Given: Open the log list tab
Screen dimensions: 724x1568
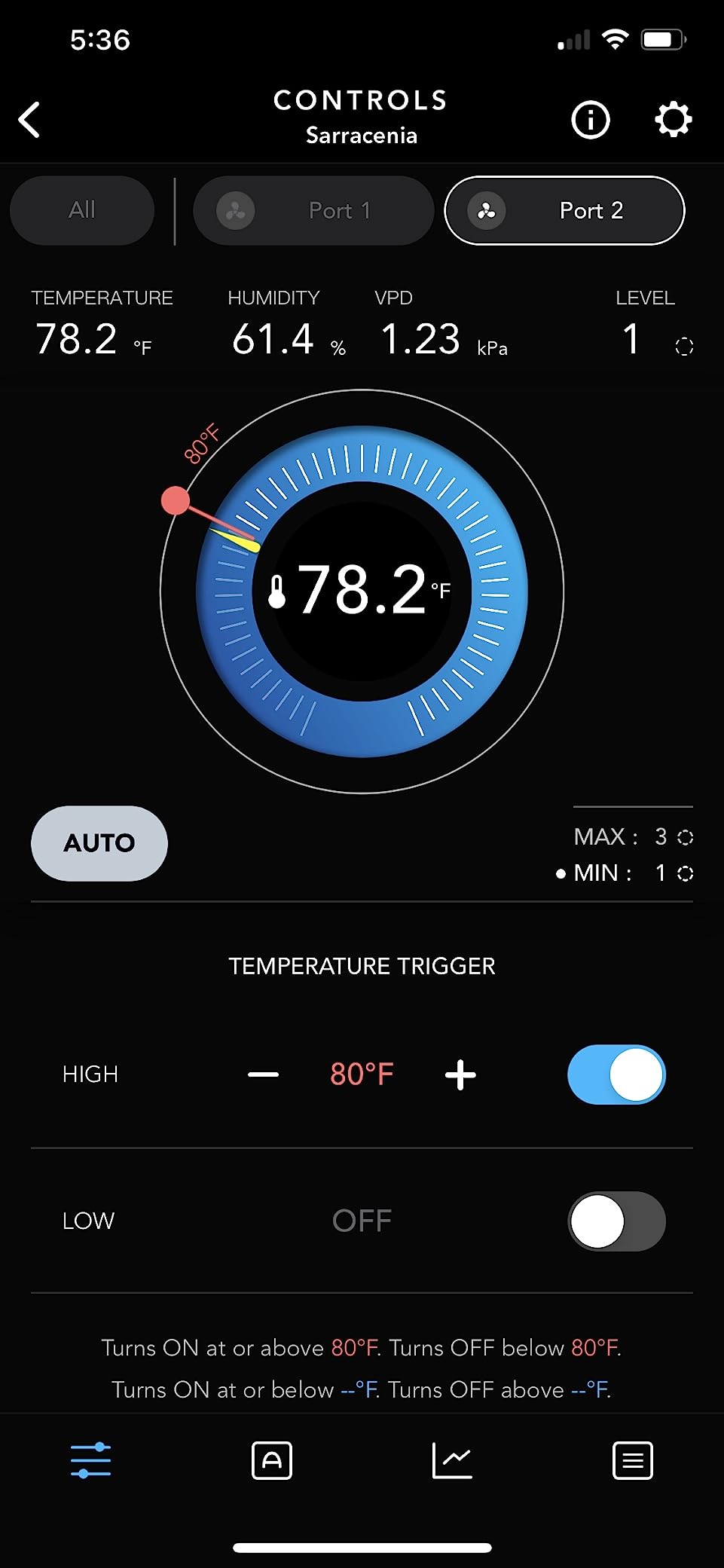Looking at the screenshot, I should tap(633, 1460).
